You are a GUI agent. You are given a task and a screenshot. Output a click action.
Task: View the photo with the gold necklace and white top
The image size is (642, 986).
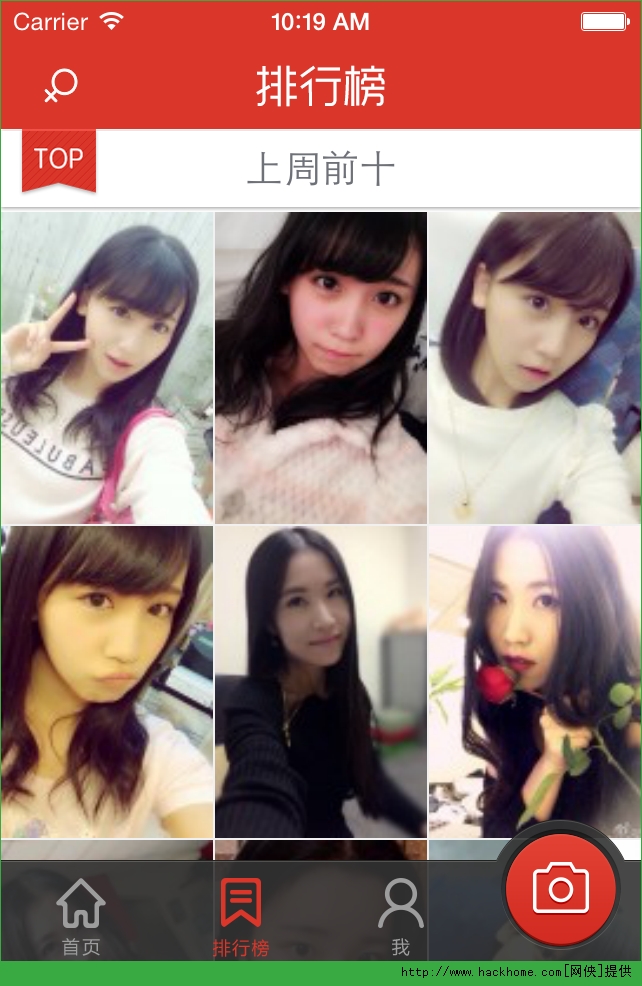pos(535,367)
